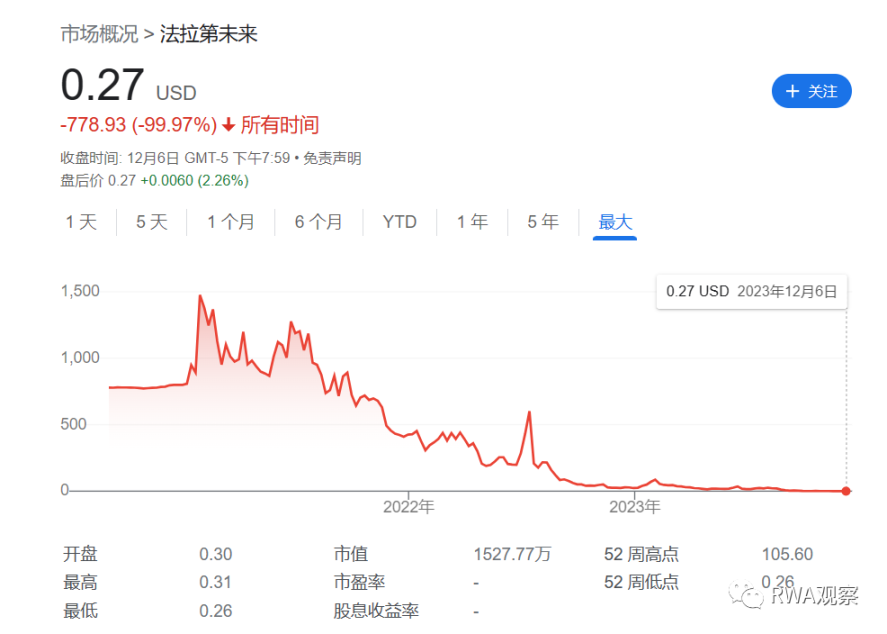Select the 最大 time range
The height and width of the screenshot is (634, 887).
tap(615, 222)
